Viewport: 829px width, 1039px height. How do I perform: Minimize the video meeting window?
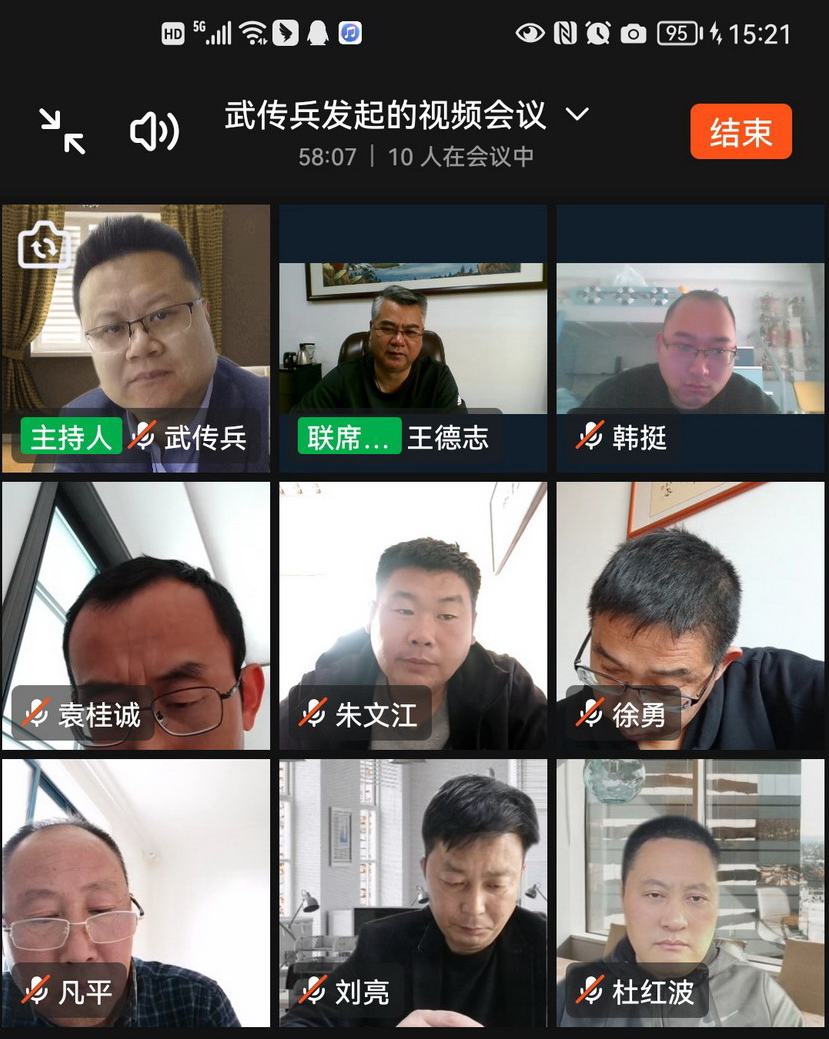click(x=62, y=131)
